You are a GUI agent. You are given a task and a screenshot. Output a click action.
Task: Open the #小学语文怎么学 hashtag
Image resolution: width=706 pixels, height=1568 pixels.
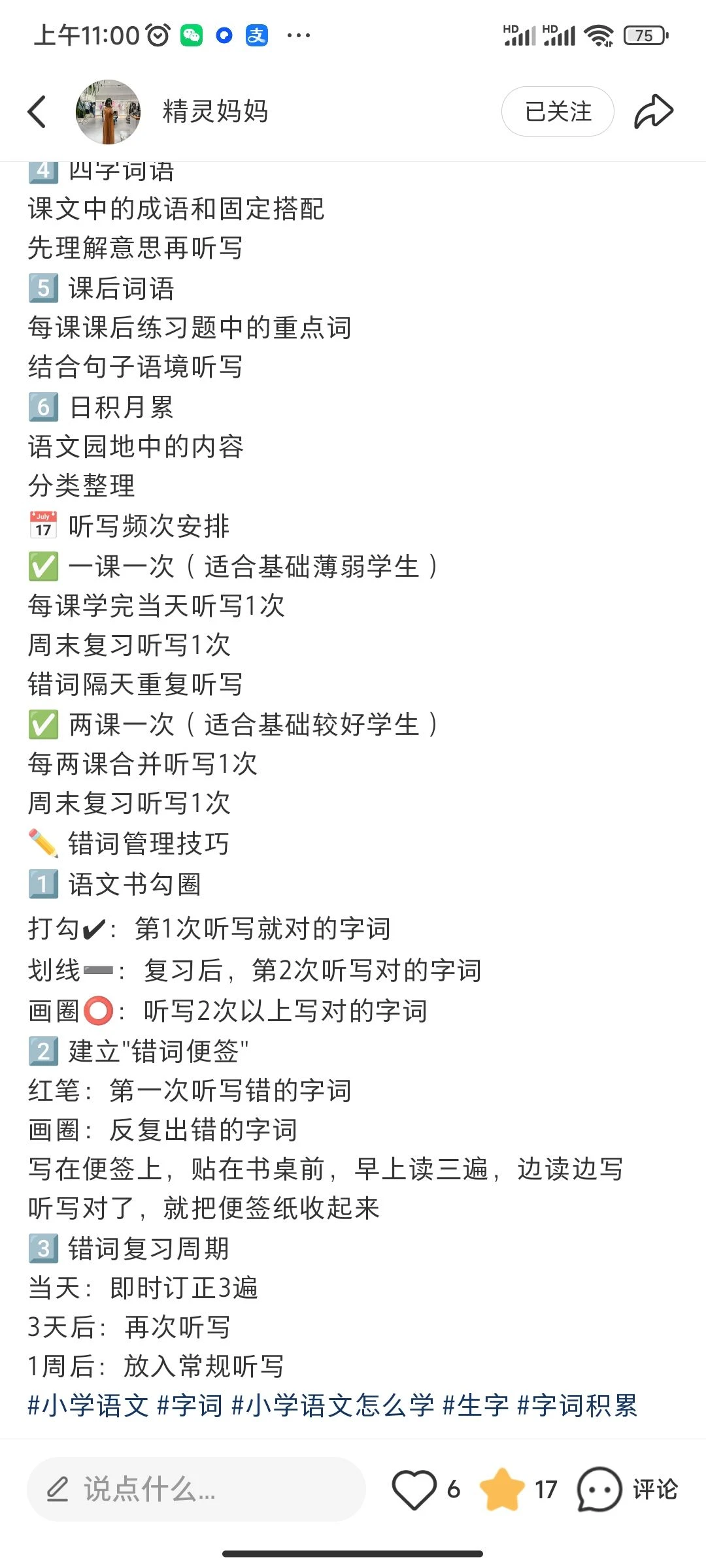(x=333, y=1405)
